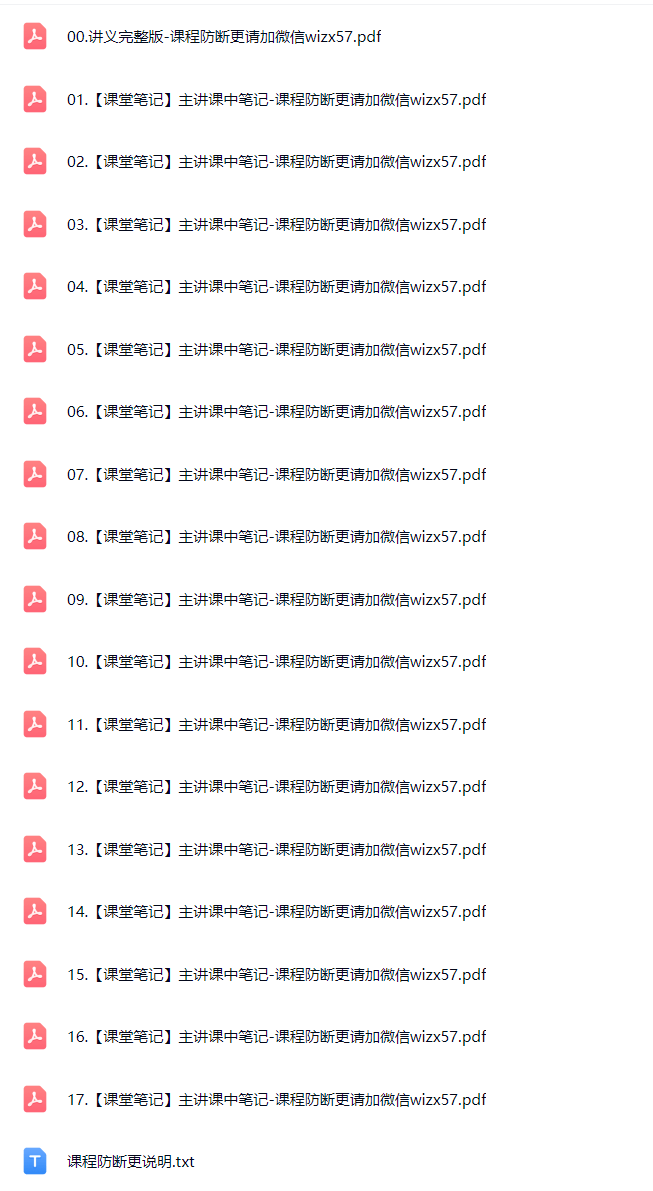Open the 16.【课堂笔记】 PDF file
This screenshot has width=653, height=1191.
276,1037
